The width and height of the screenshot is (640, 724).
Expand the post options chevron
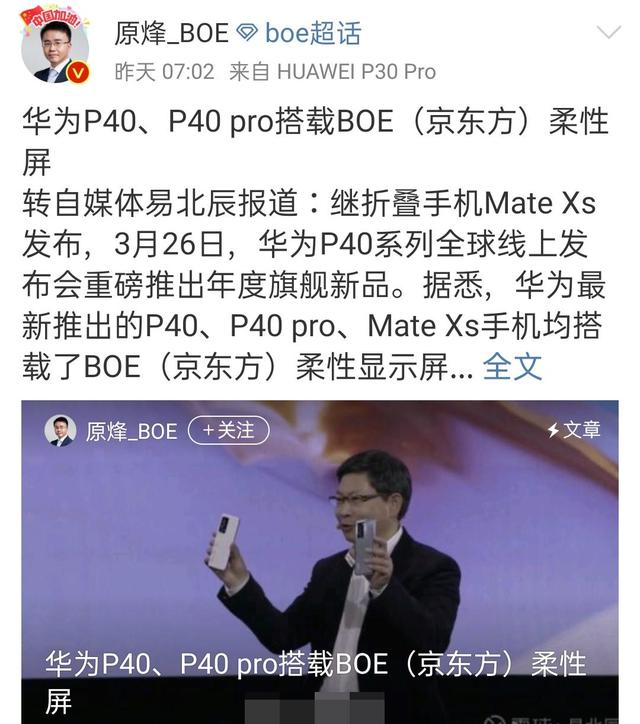point(609,32)
